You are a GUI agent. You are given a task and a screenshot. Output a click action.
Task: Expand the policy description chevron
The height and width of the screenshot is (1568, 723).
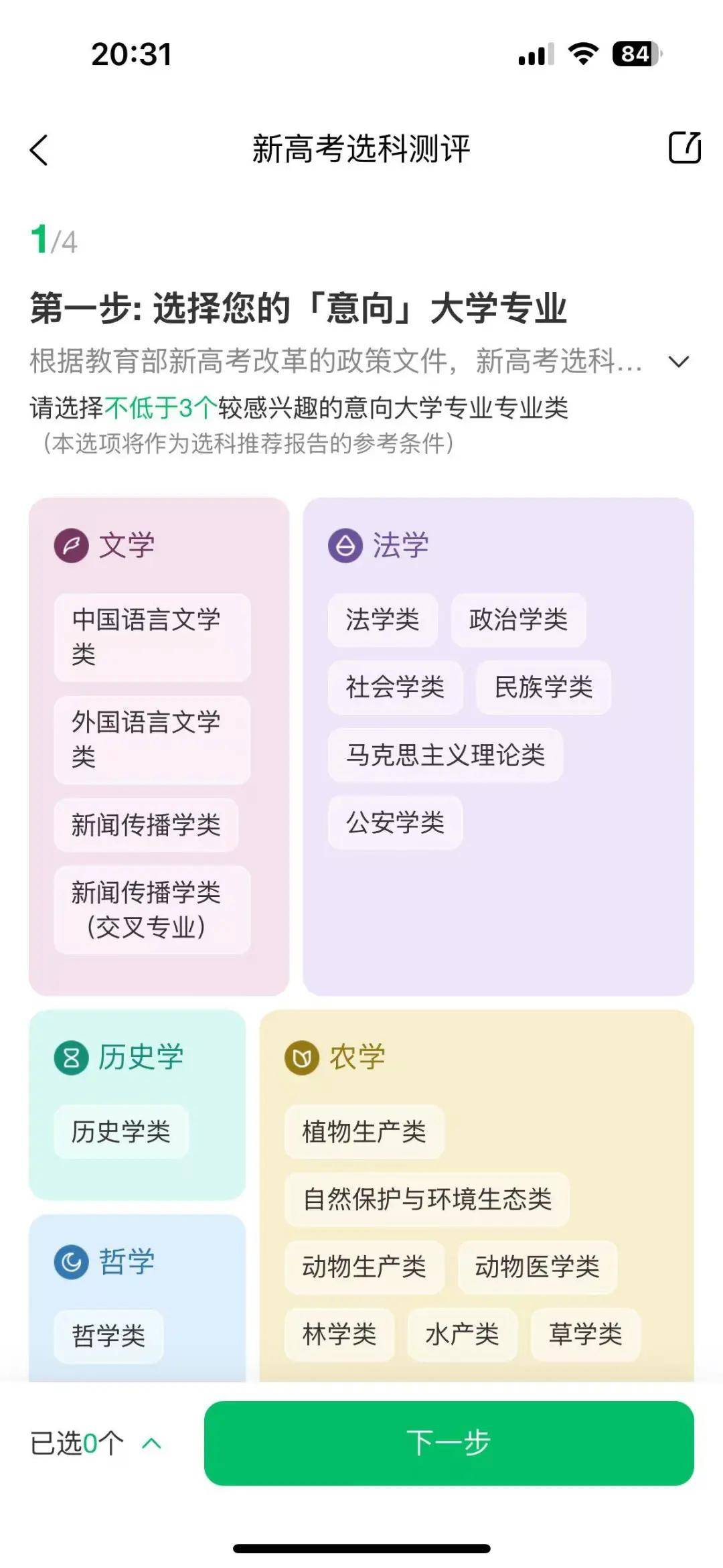tap(678, 362)
